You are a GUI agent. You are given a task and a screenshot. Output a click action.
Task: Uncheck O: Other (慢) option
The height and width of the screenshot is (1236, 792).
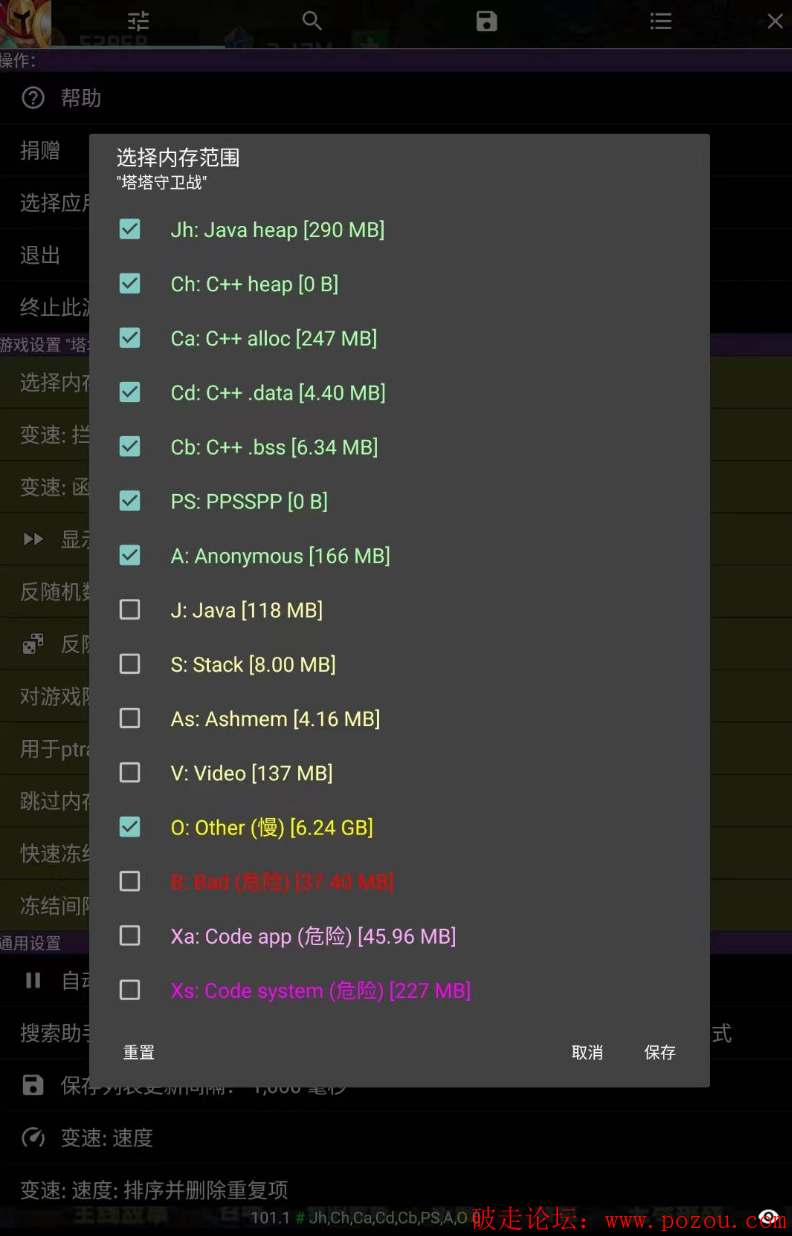pos(130,827)
